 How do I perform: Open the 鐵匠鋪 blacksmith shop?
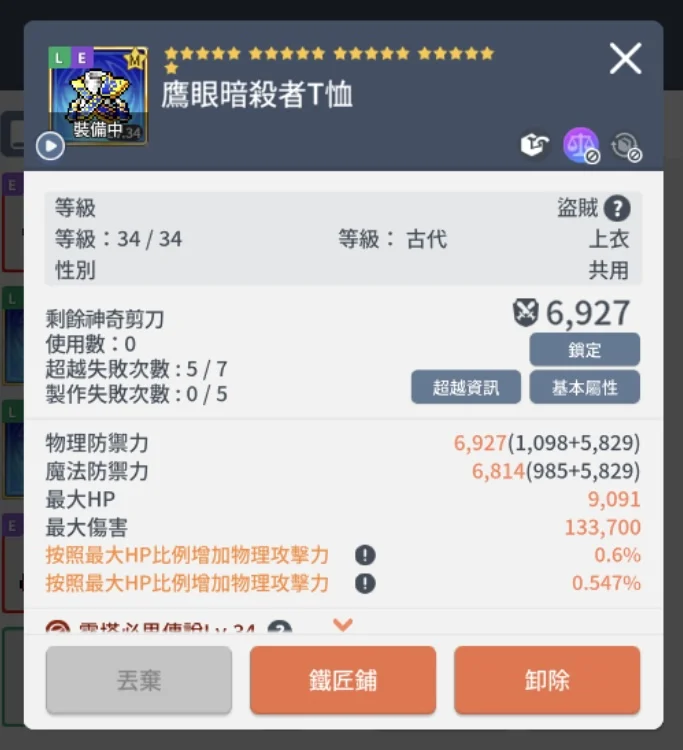click(342, 680)
